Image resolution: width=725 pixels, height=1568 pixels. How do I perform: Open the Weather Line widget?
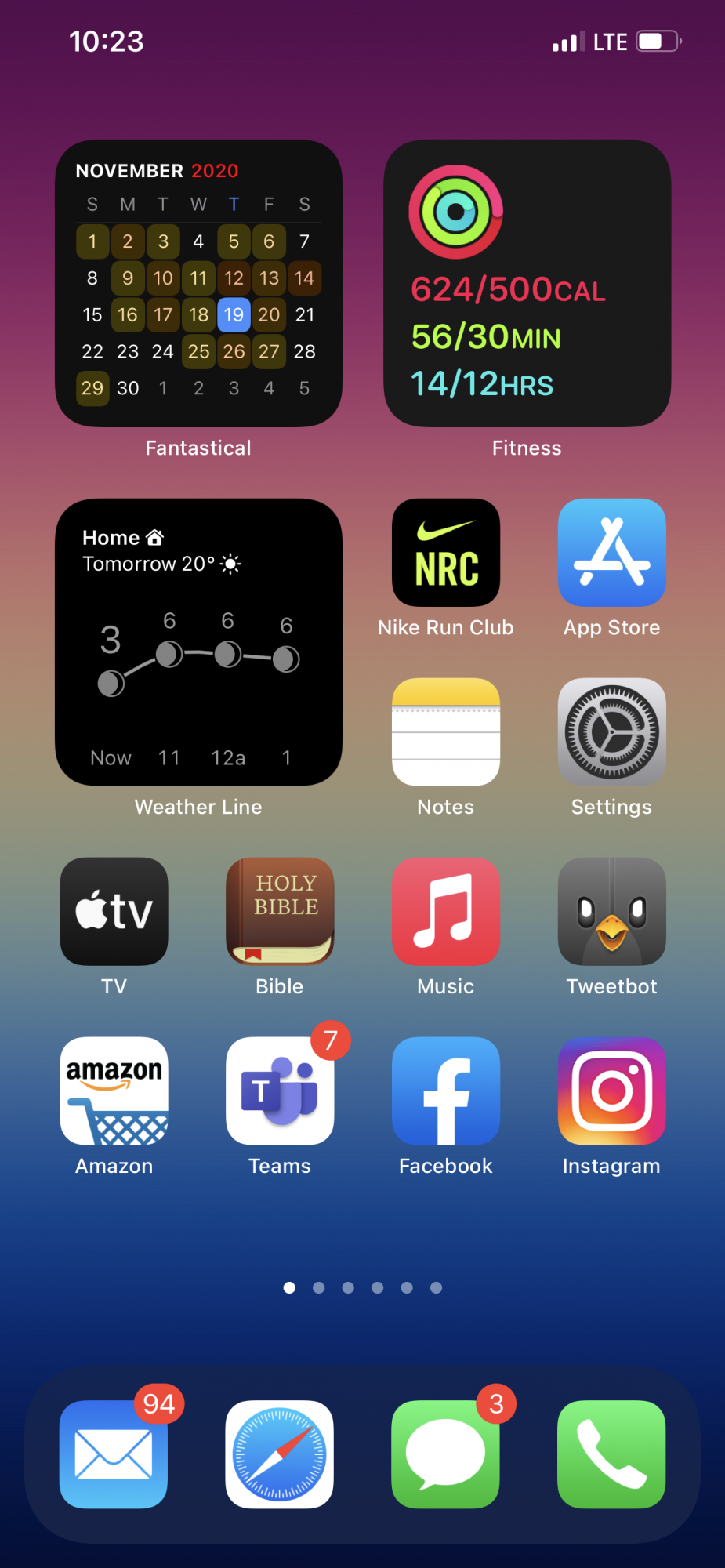[198, 642]
